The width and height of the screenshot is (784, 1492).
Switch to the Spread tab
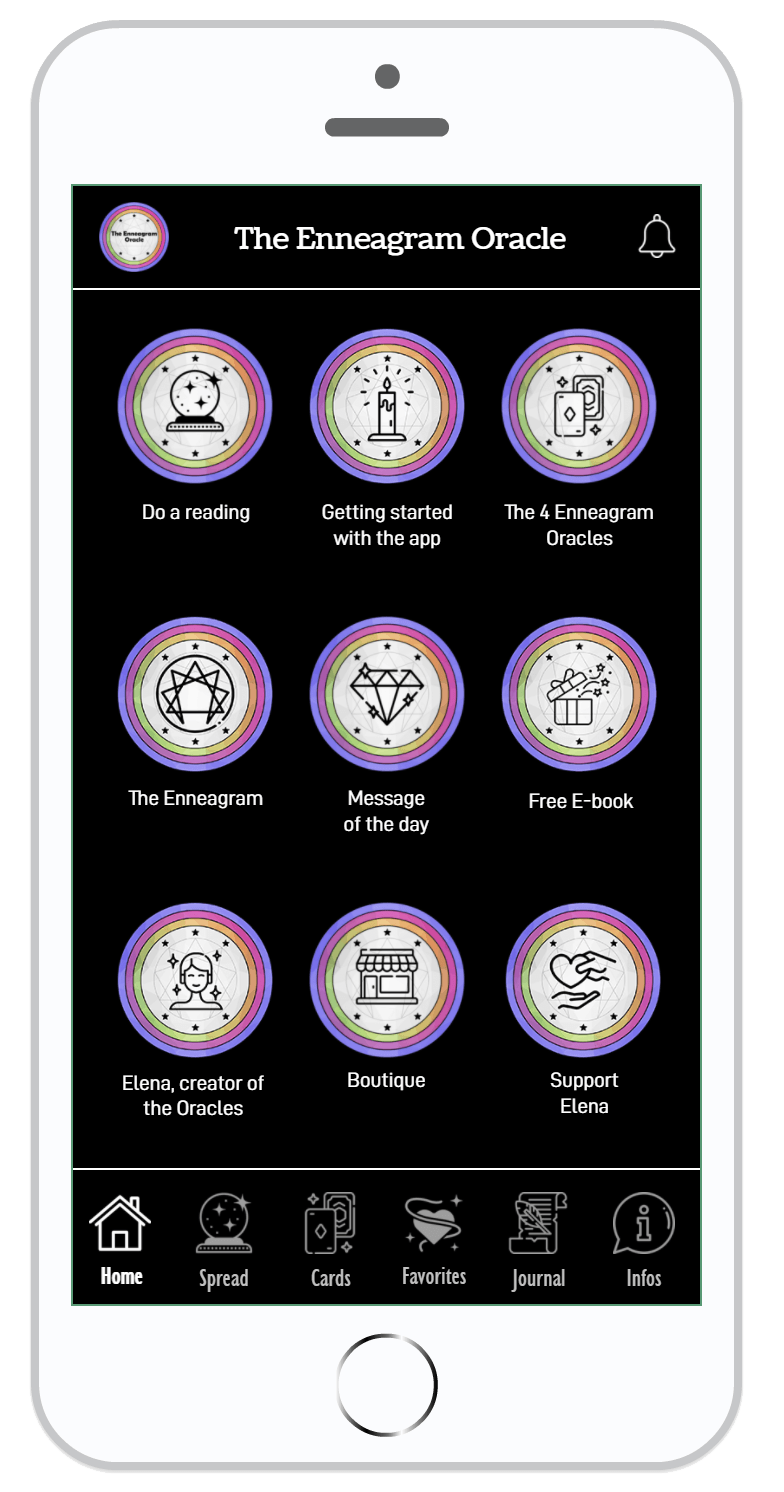tap(224, 1240)
